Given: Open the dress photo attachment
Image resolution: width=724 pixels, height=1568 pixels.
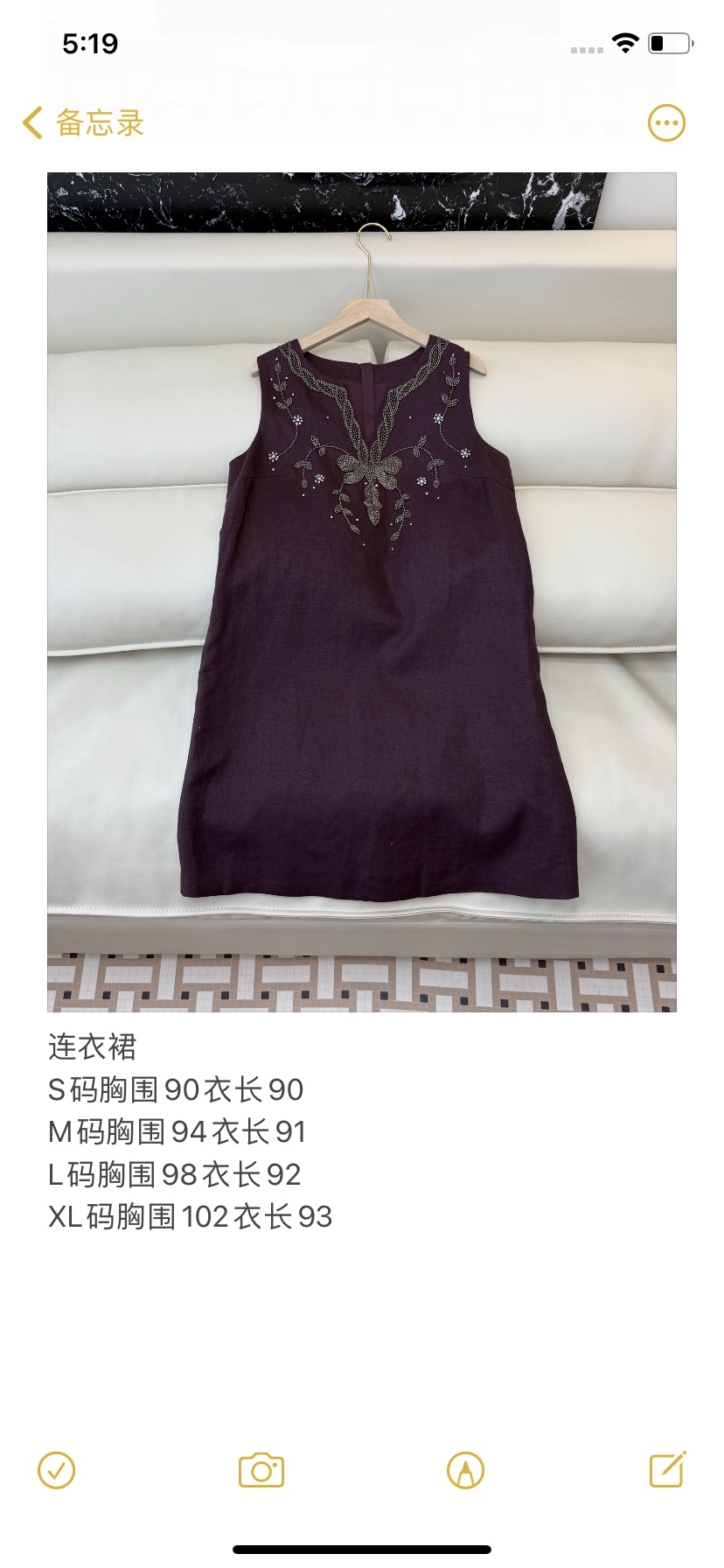Looking at the screenshot, I should [361, 591].
